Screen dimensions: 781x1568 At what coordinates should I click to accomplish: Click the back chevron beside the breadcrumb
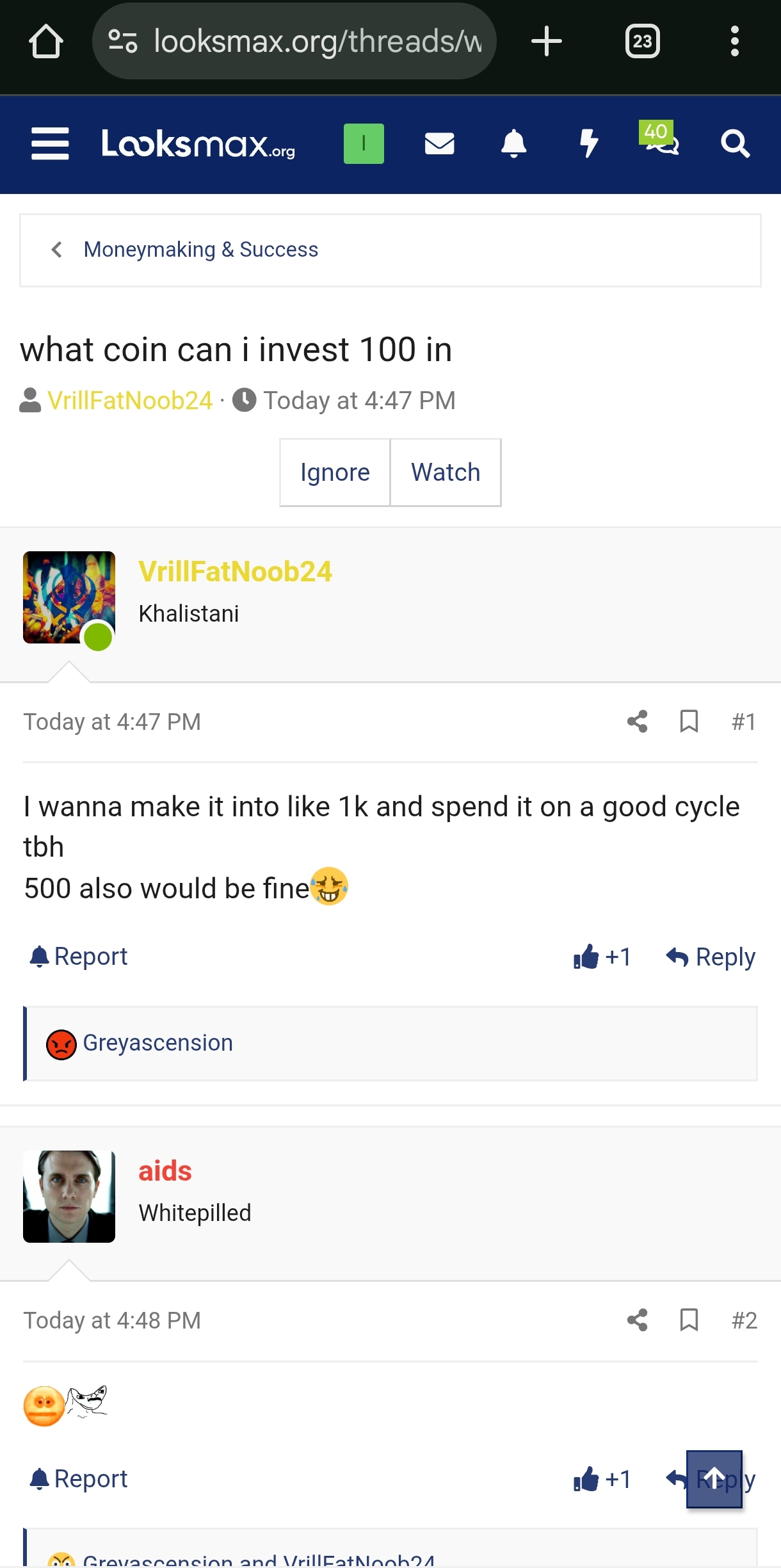(56, 250)
